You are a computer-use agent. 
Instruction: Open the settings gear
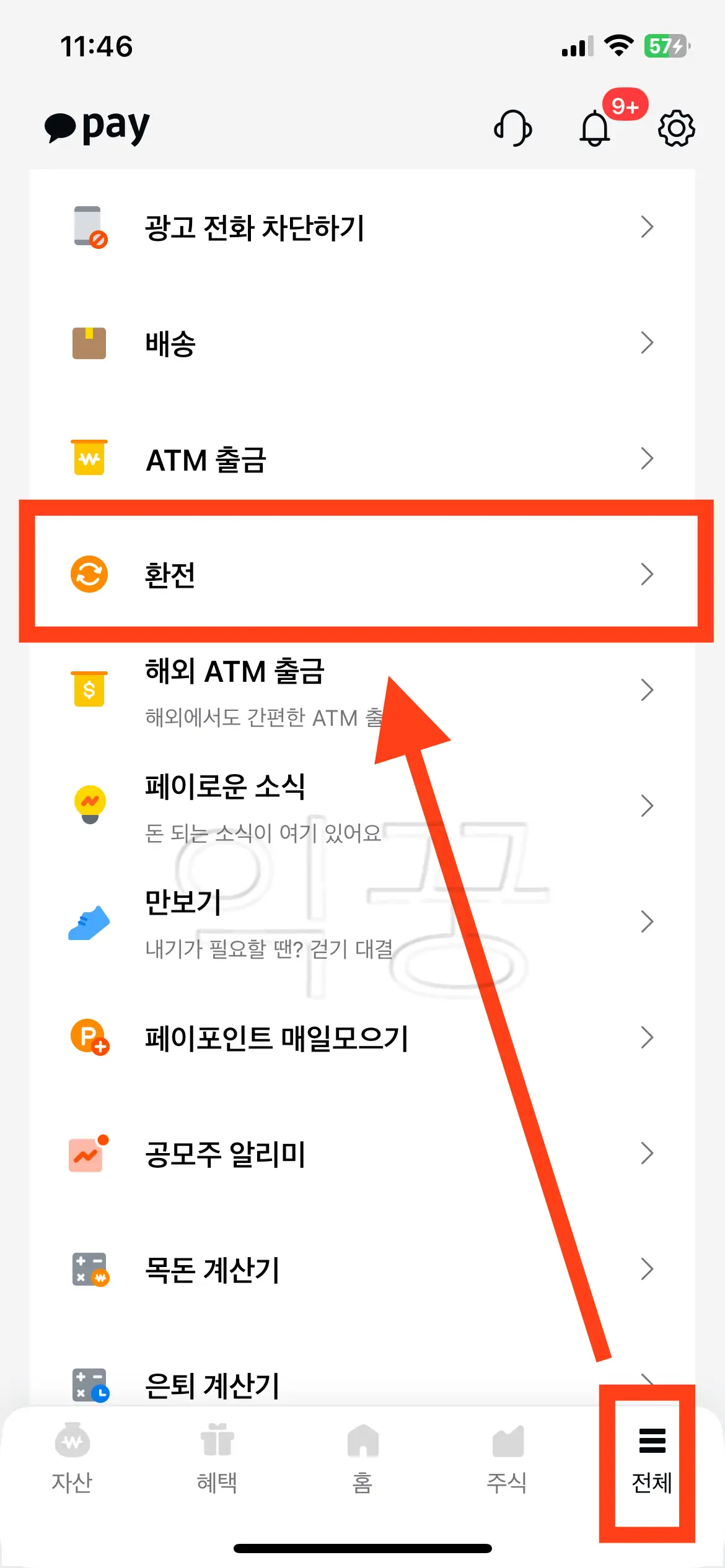pos(677,128)
